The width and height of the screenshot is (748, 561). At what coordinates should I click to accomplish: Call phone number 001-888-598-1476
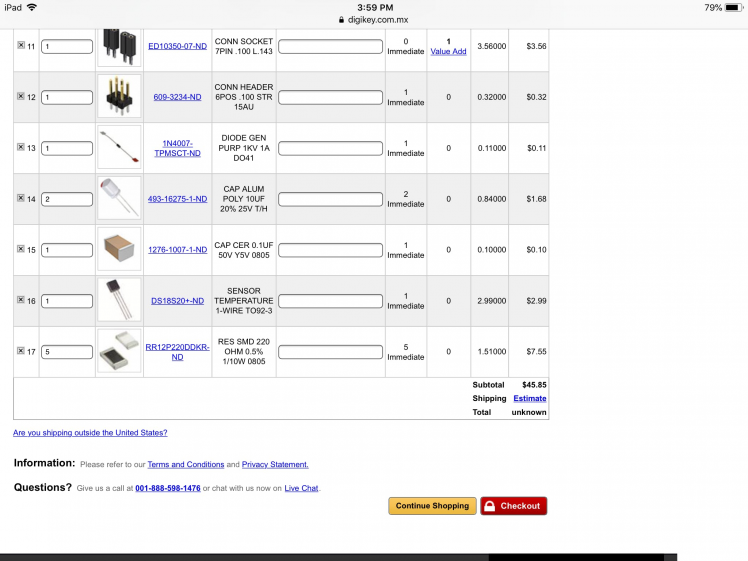(167, 488)
